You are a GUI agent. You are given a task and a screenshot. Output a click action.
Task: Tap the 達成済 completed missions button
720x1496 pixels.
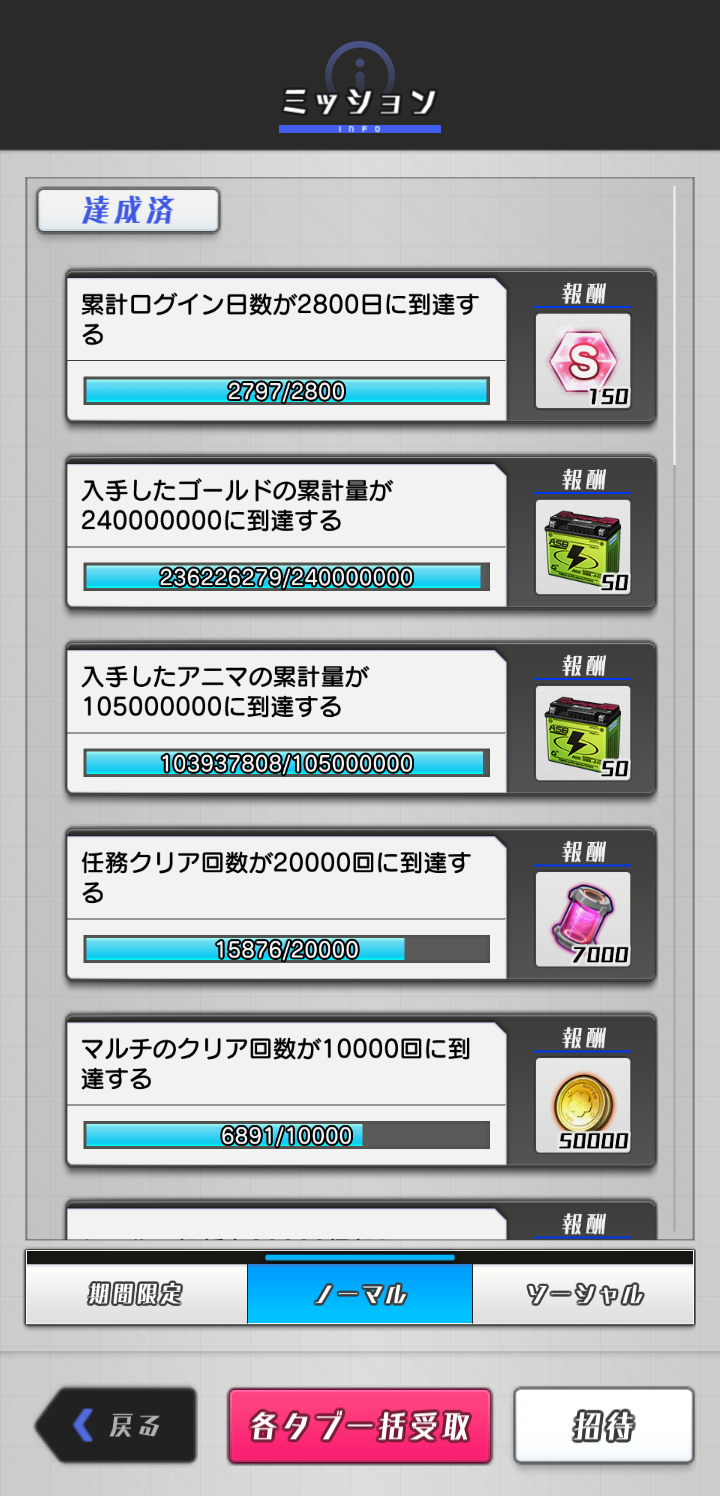(x=128, y=211)
